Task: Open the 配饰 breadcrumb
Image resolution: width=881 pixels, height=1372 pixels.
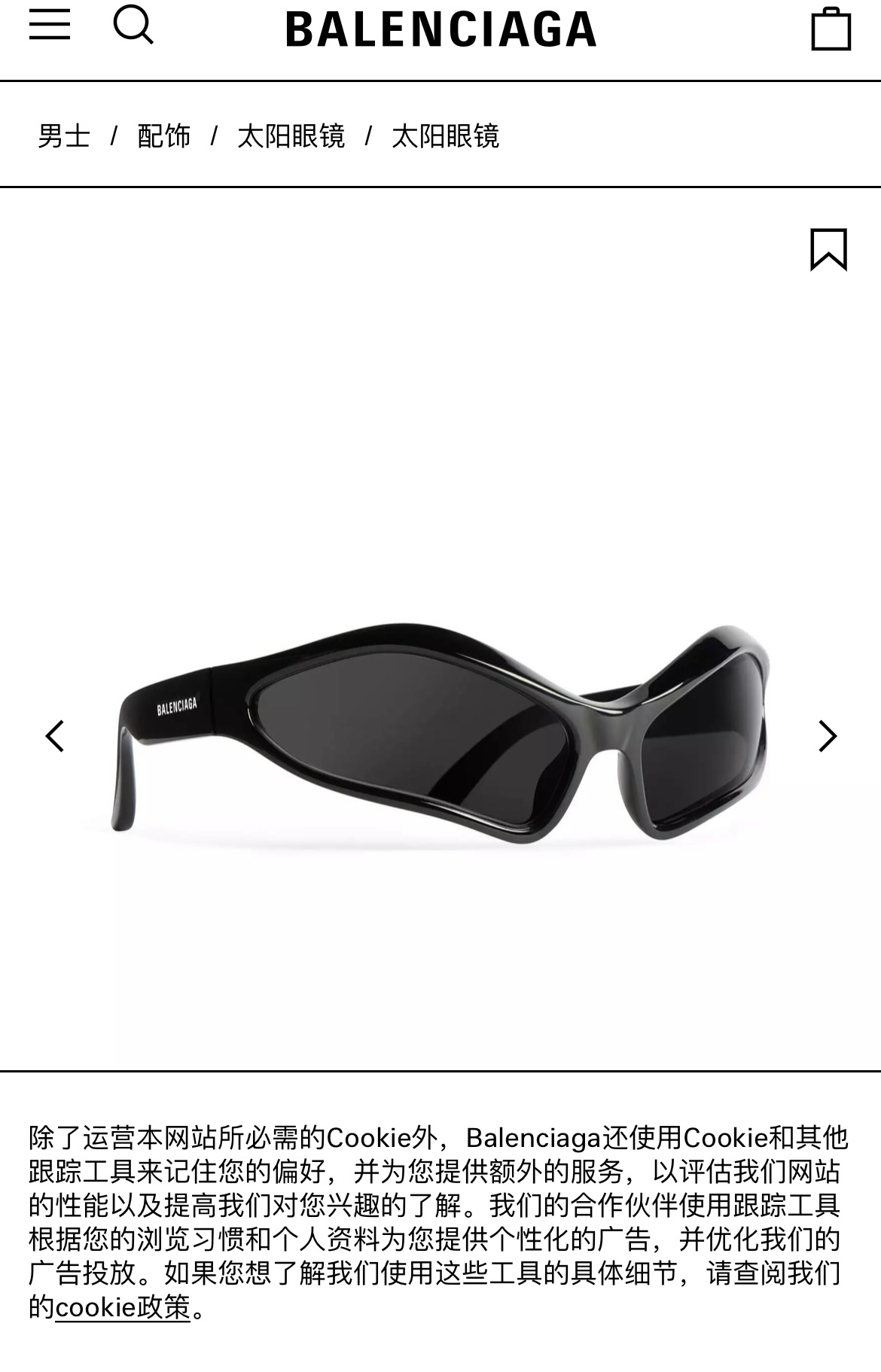Action: pos(164,136)
